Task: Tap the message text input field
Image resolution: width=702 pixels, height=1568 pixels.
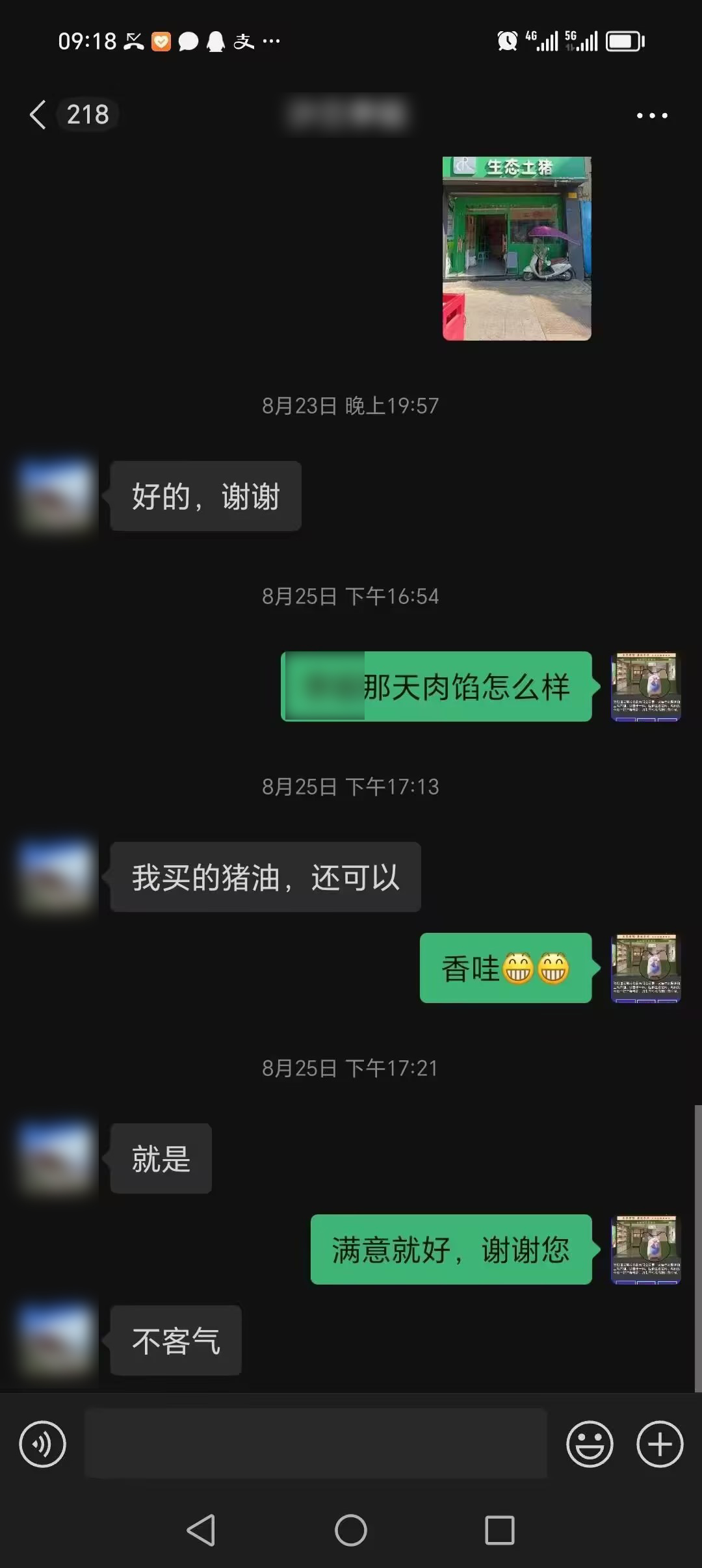Action: tap(316, 1444)
